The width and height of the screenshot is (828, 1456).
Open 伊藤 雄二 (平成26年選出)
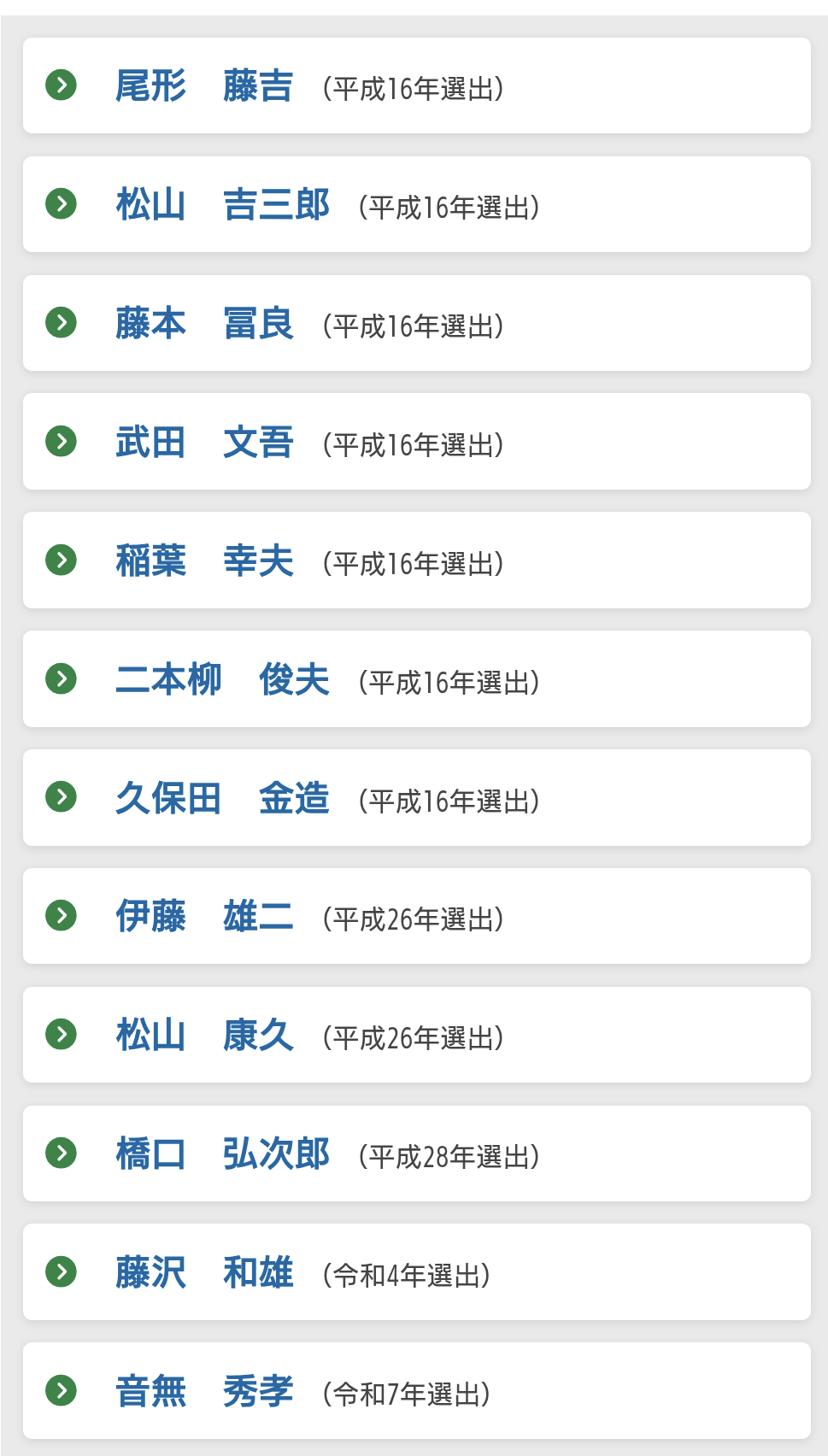pos(416,916)
